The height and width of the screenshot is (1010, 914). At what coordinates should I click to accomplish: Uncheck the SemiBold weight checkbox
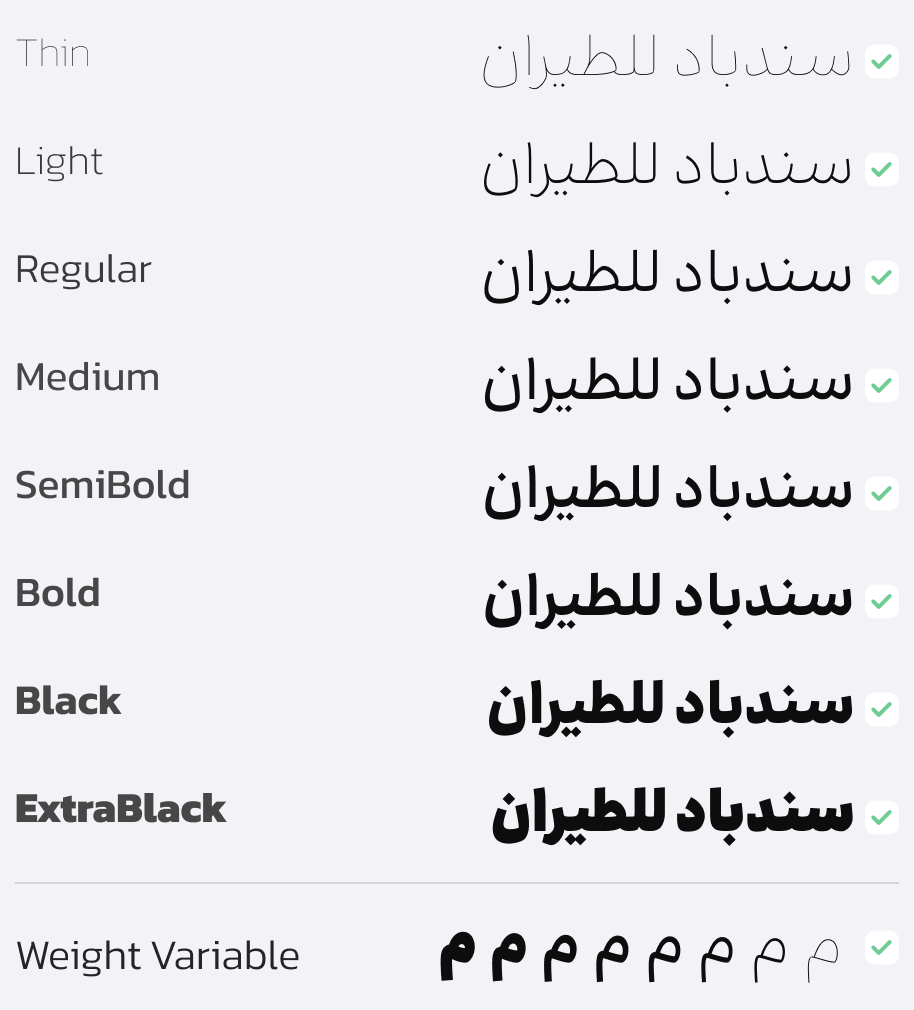(881, 493)
